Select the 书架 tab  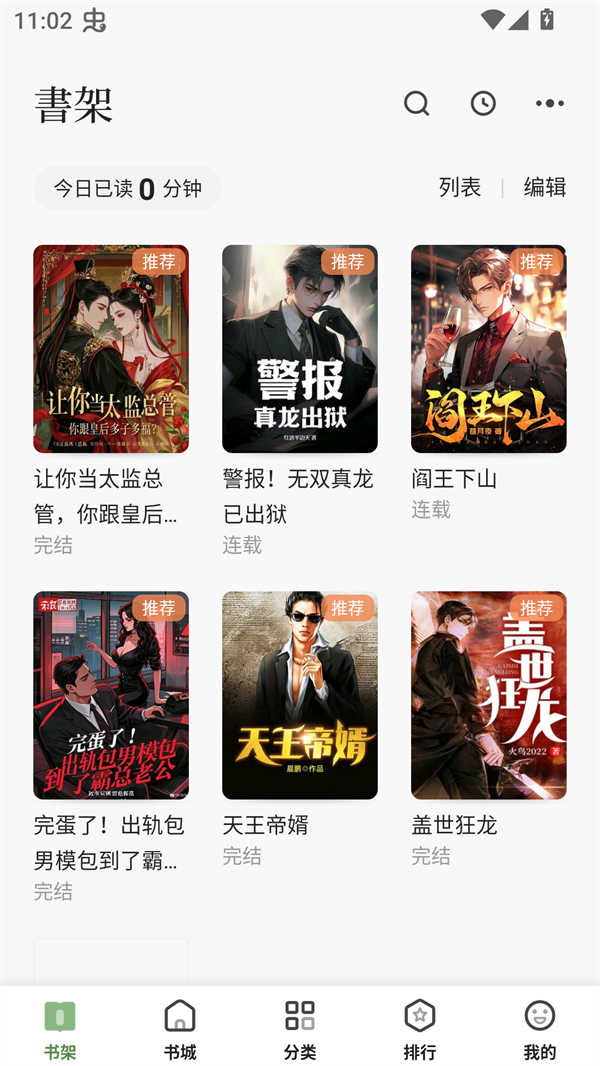coord(60,1030)
